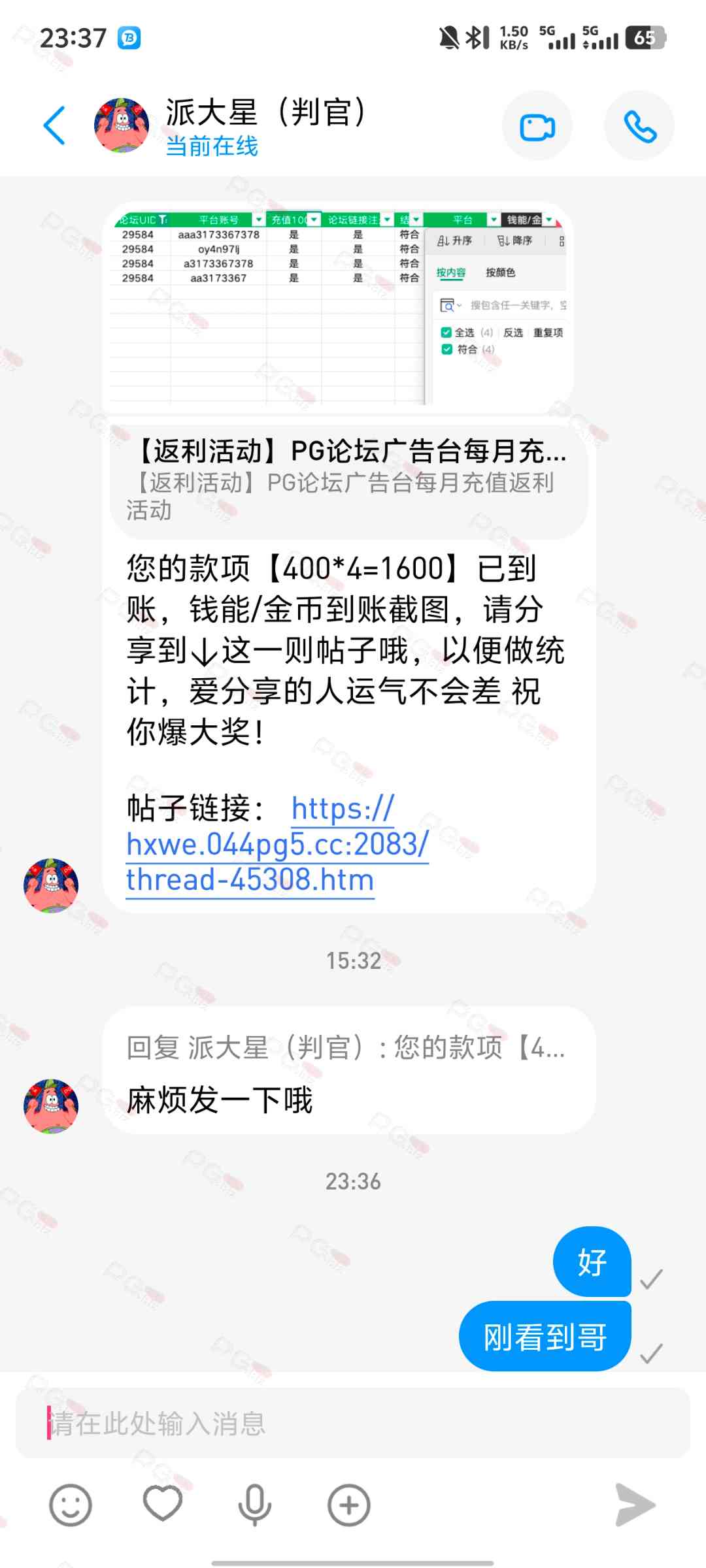Open the attachment plus menu
706x1568 pixels.
pyautogui.click(x=348, y=1505)
